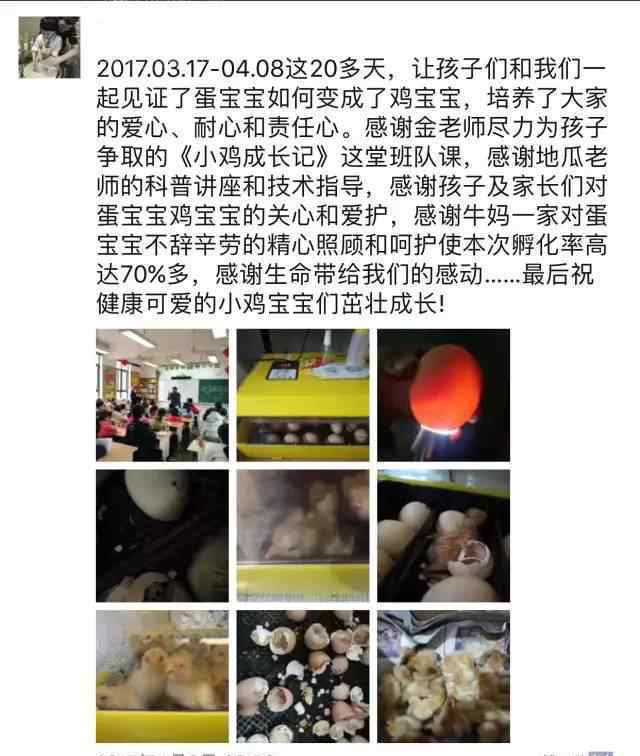The height and width of the screenshot is (756, 640).
Task: Open the photo of chicks crowded in a box
Action: (443, 676)
